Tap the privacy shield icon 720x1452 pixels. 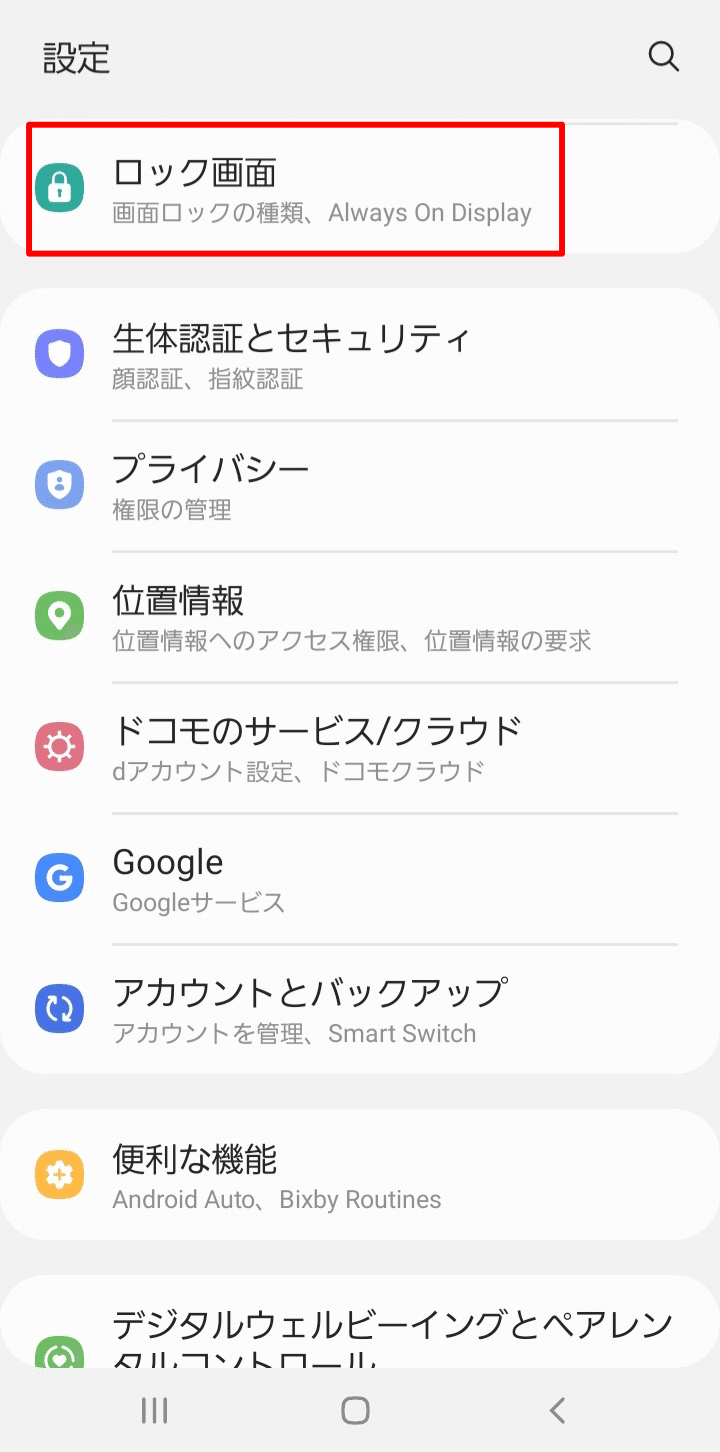(x=59, y=484)
